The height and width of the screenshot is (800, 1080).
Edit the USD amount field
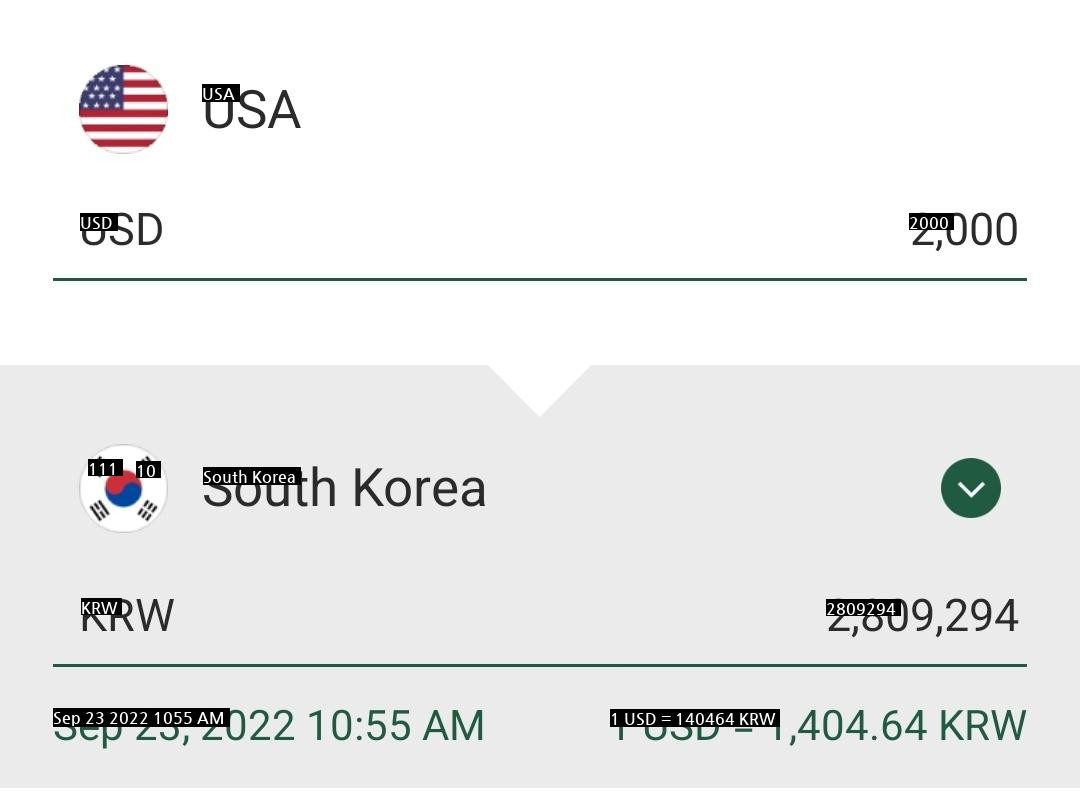pos(963,231)
